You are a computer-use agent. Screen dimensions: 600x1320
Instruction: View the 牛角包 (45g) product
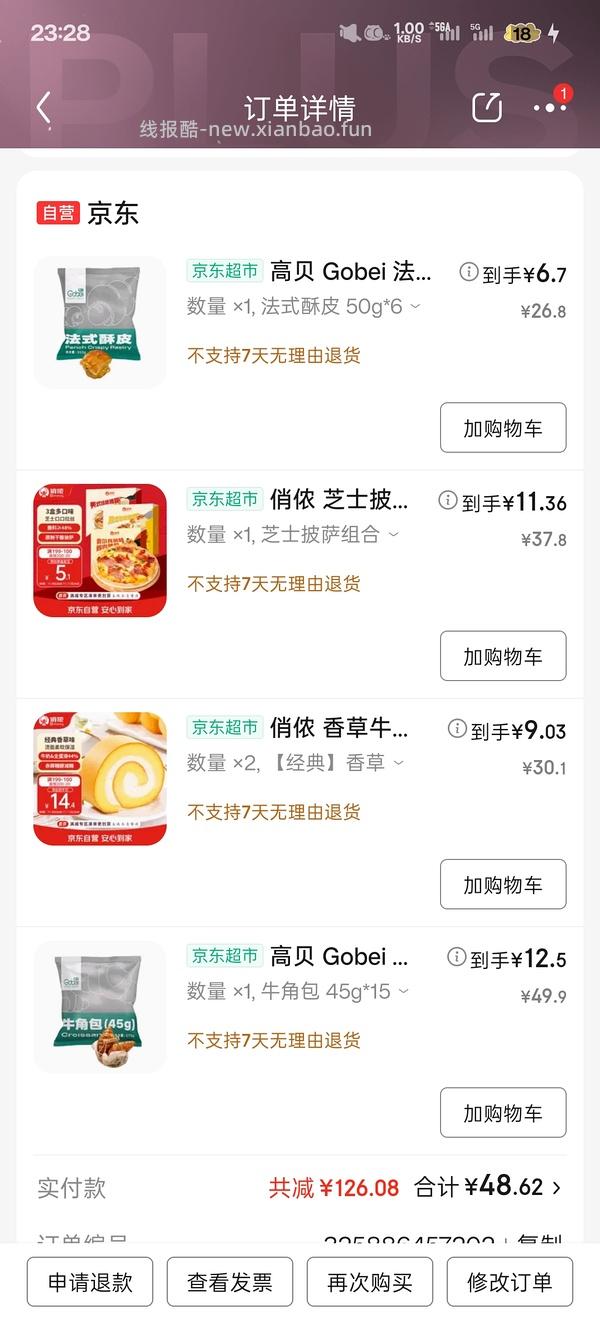tap(100, 1007)
